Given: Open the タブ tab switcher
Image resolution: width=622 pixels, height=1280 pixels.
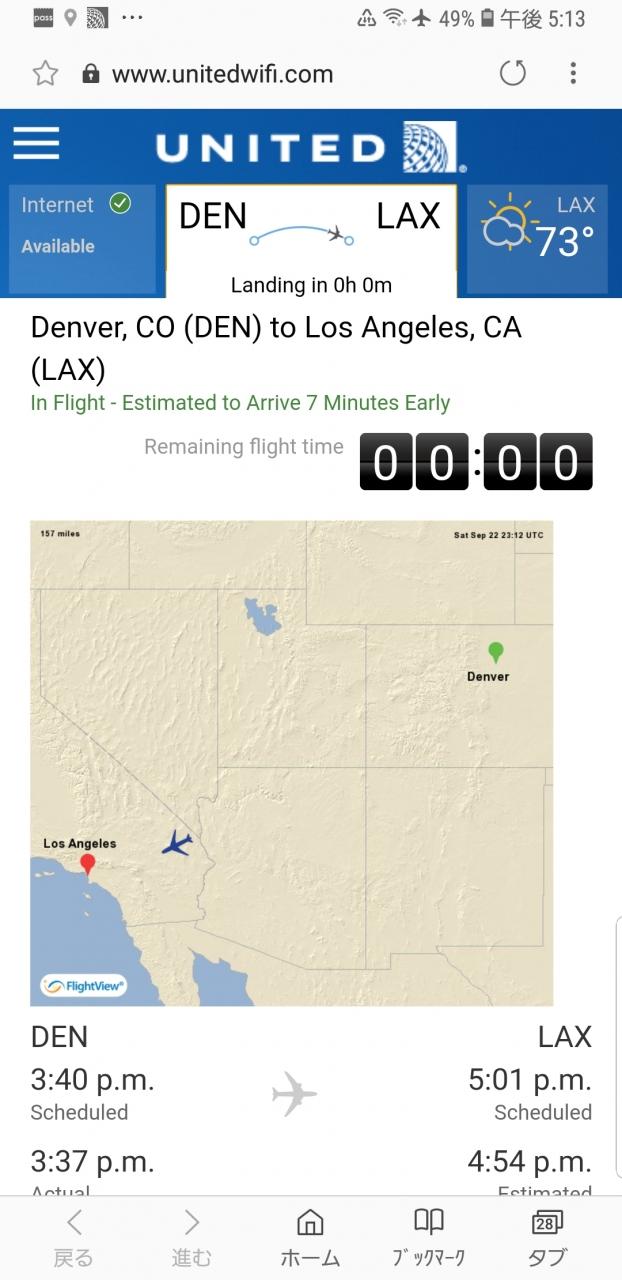Looking at the screenshot, I should [547, 1236].
